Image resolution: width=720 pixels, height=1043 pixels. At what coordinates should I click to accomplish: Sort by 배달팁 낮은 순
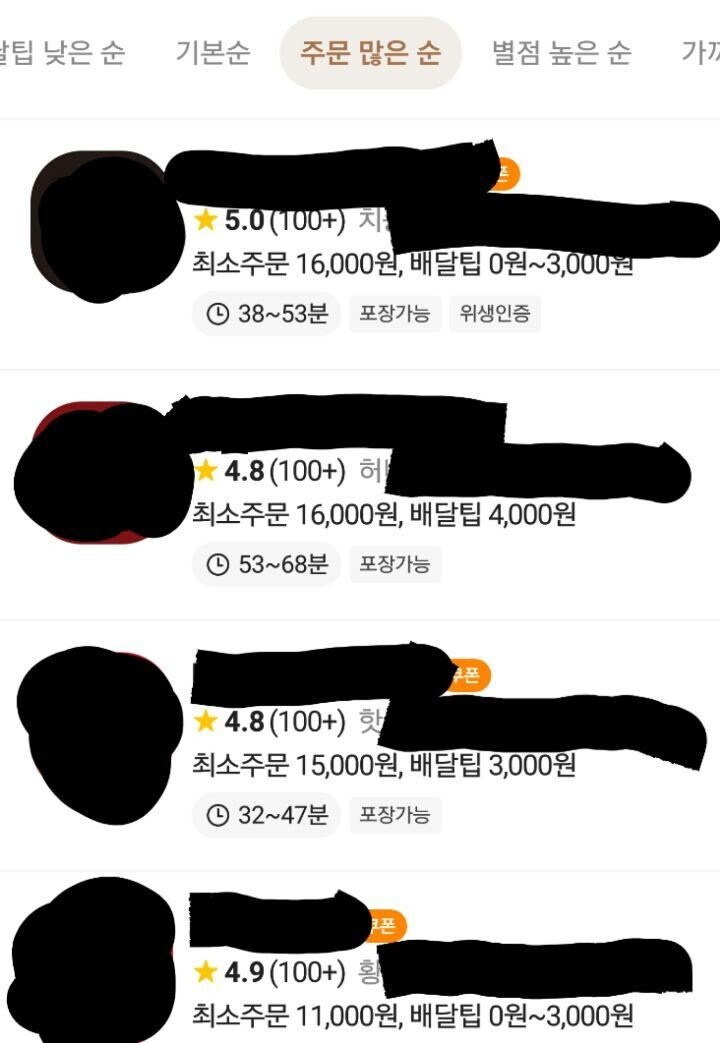click(62, 52)
